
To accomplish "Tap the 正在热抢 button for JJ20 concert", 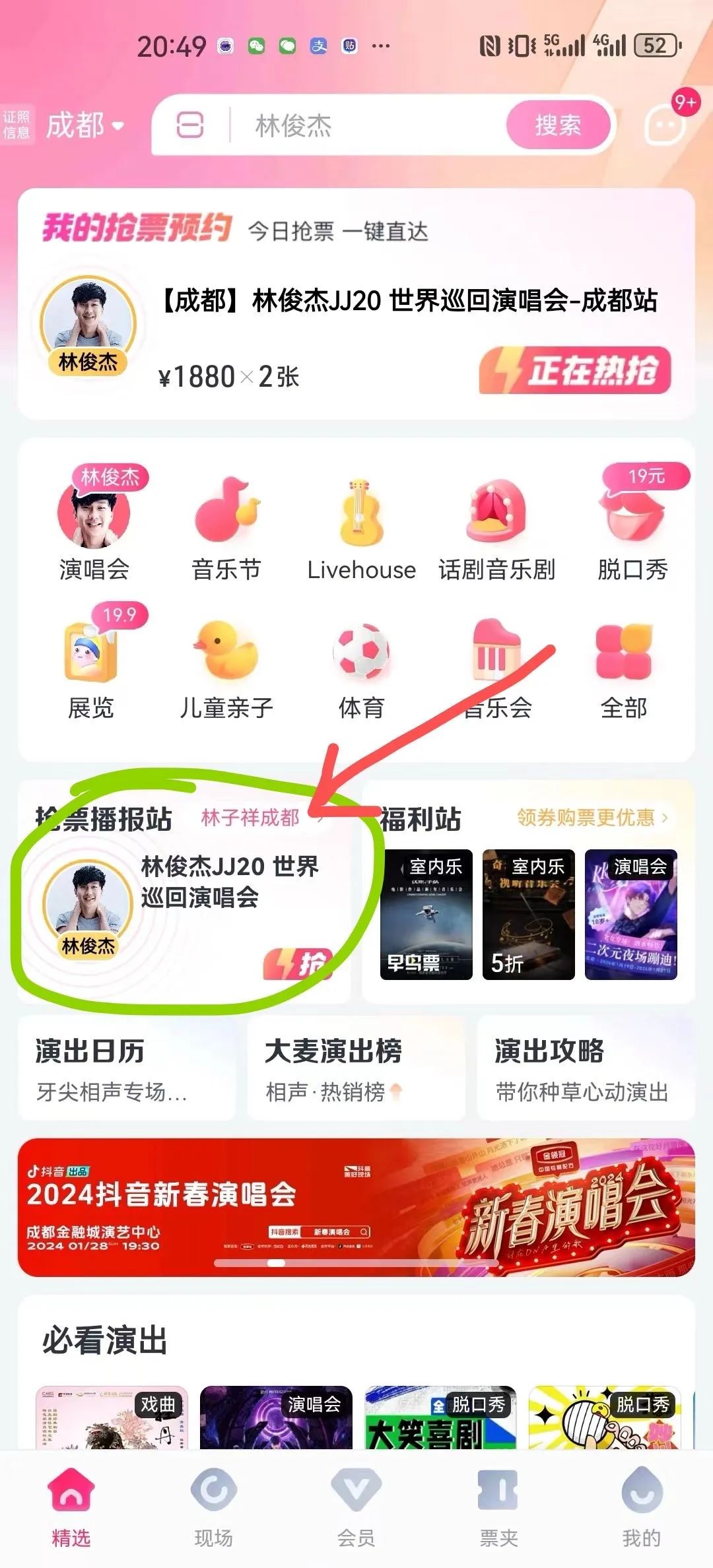I will tap(575, 370).
